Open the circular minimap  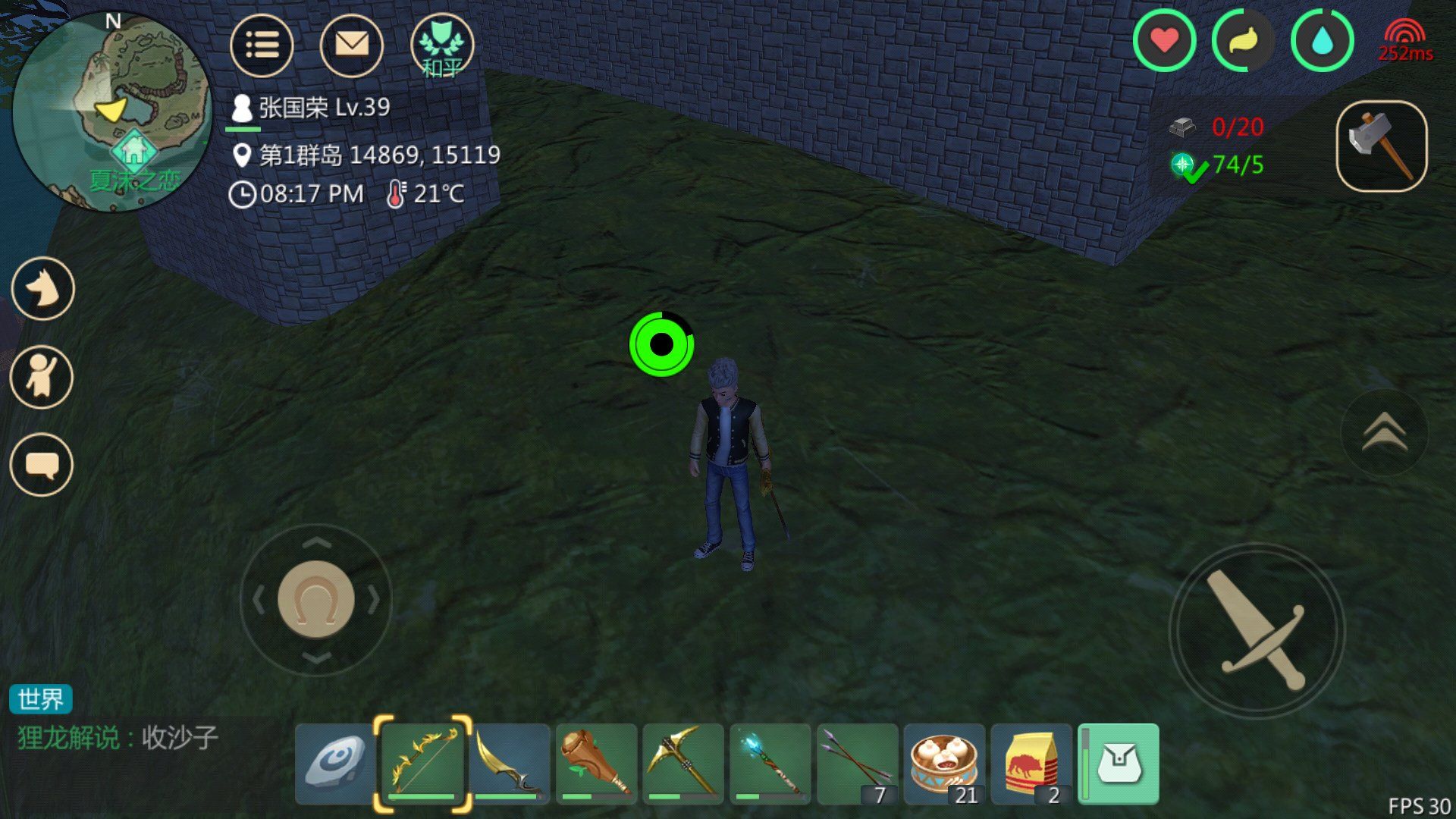111,111
